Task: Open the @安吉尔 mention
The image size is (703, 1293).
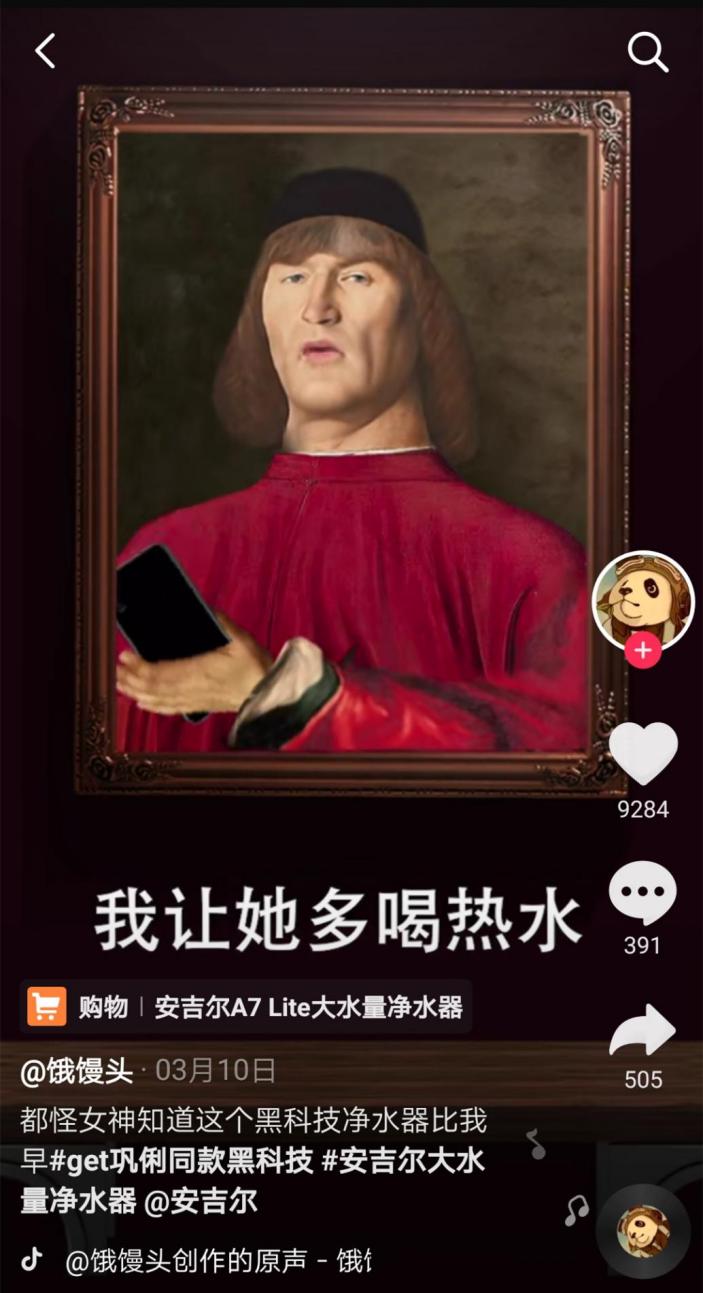Action: [x=201, y=1200]
